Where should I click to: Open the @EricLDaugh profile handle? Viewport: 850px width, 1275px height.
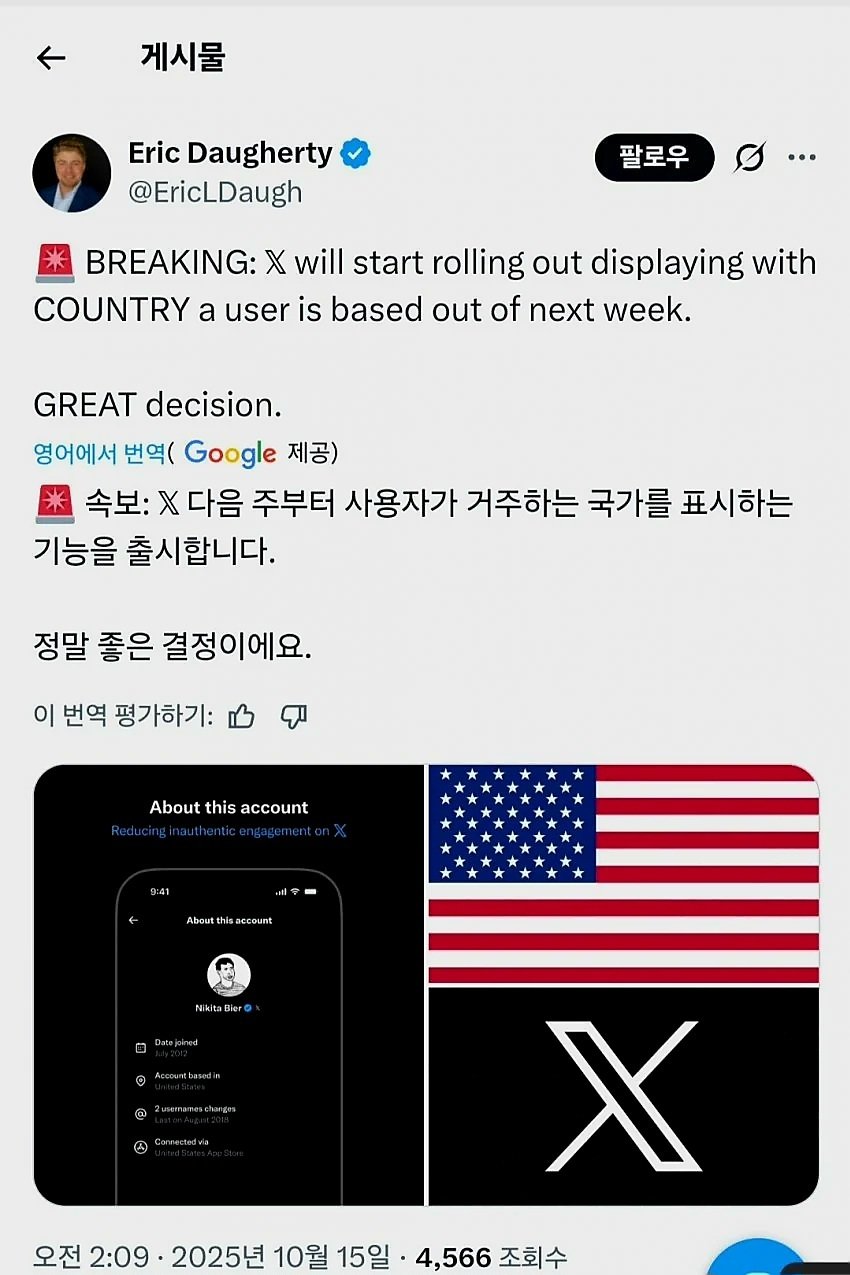coord(215,192)
